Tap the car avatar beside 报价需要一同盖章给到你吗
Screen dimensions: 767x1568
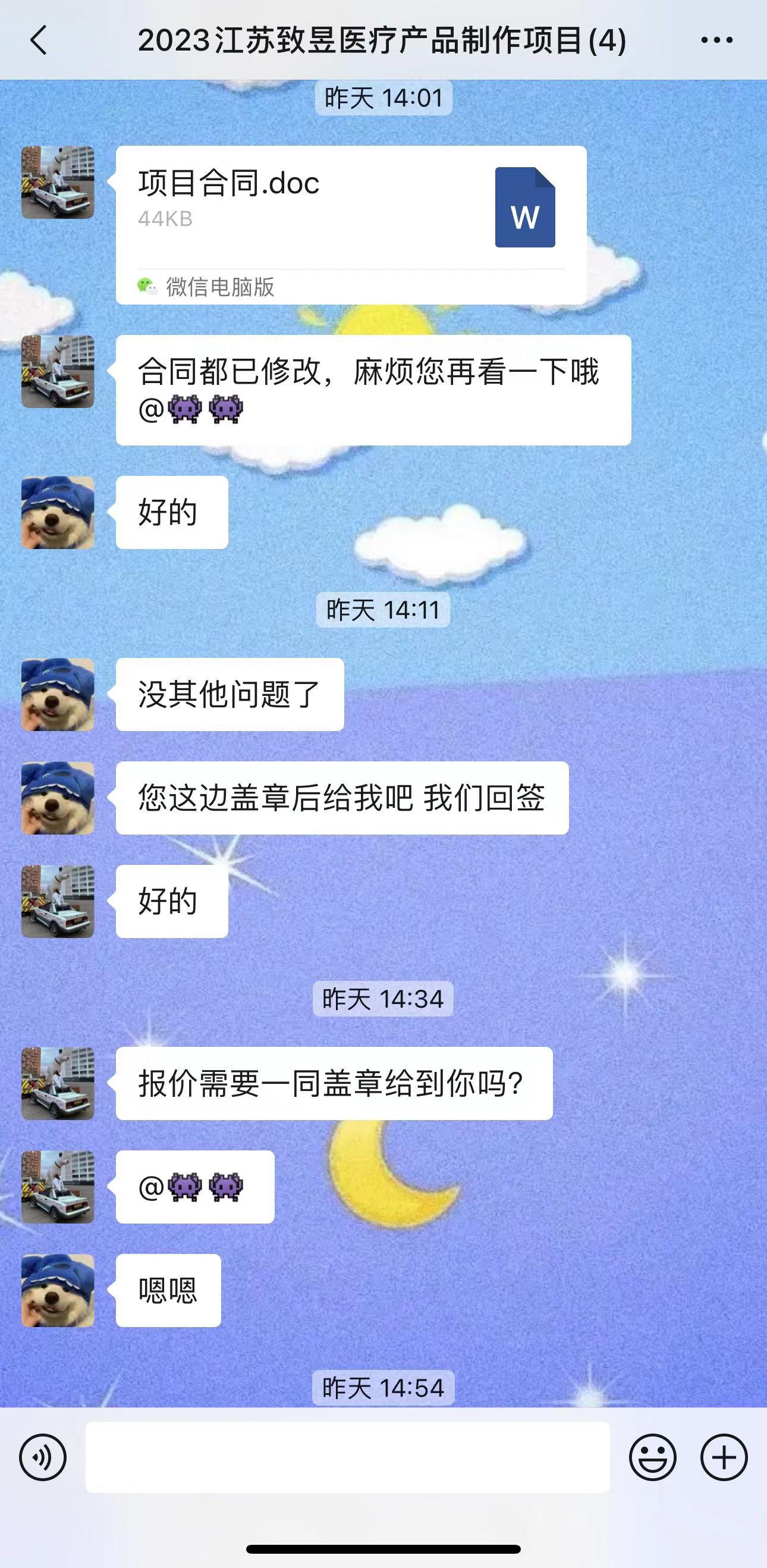click(x=58, y=1083)
